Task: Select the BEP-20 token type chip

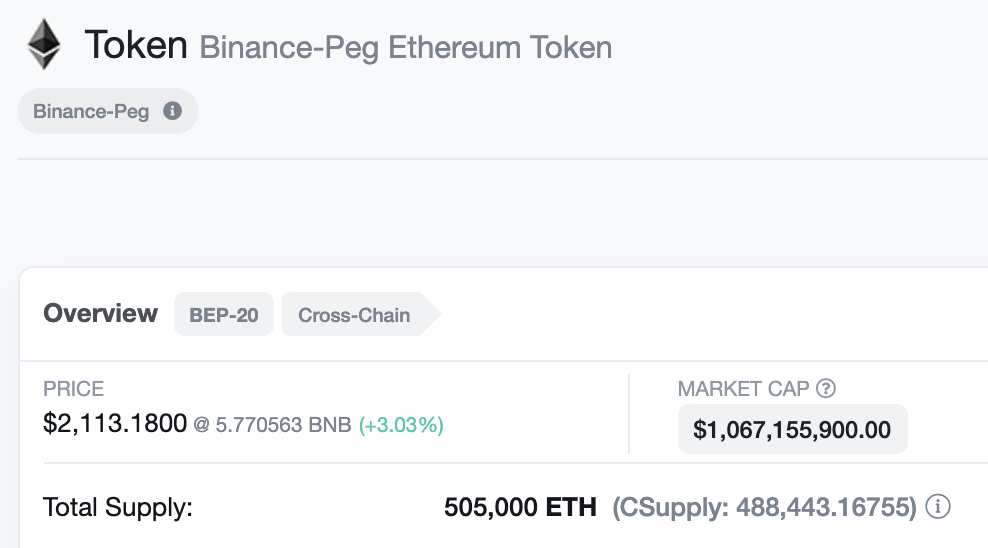Action: pyautogui.click(x=224, y=314)
